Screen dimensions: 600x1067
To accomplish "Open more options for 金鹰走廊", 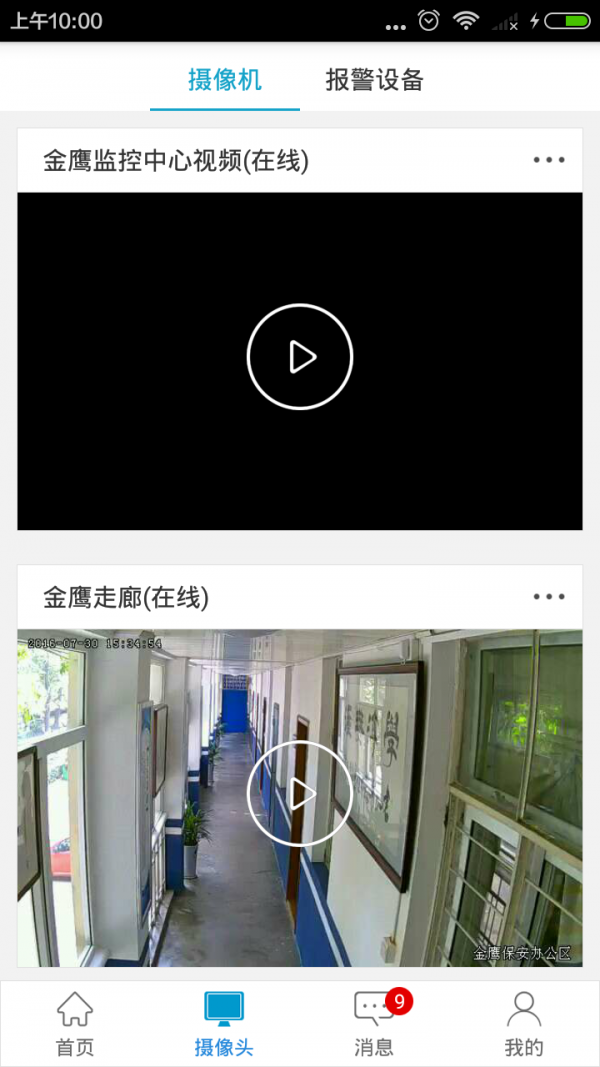I will click(x=549, y=597).
